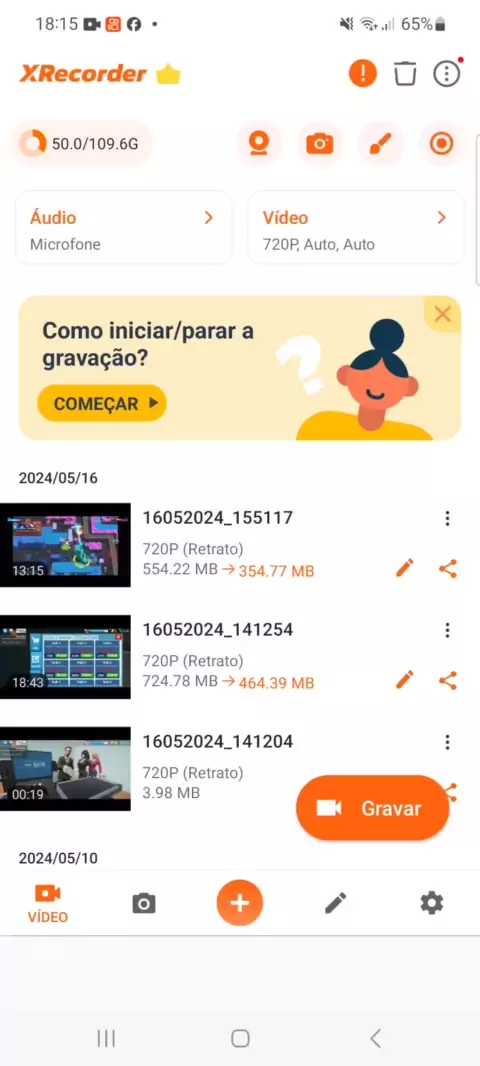
Task: Edit the 16052024_141254 video
Action: pos(405,679)
